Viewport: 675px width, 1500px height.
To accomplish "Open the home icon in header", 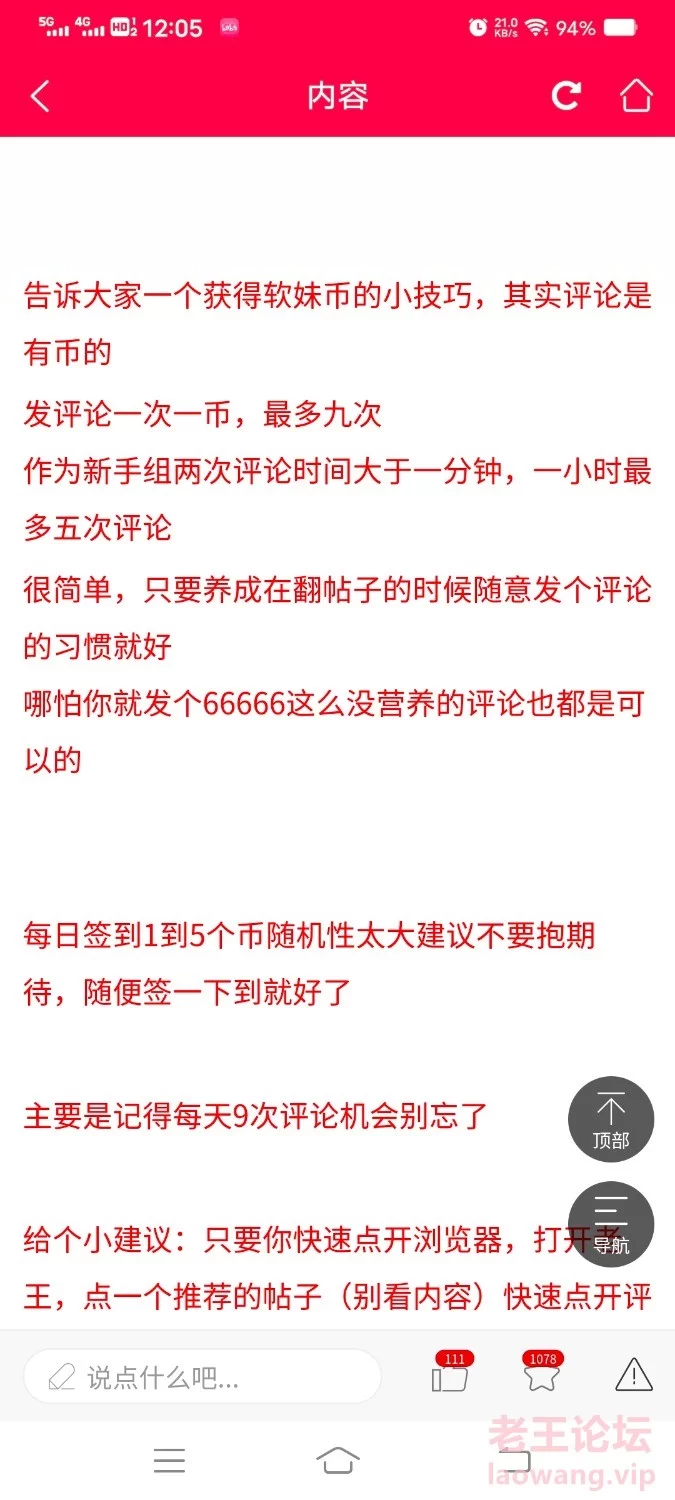I will pos(636,96).
